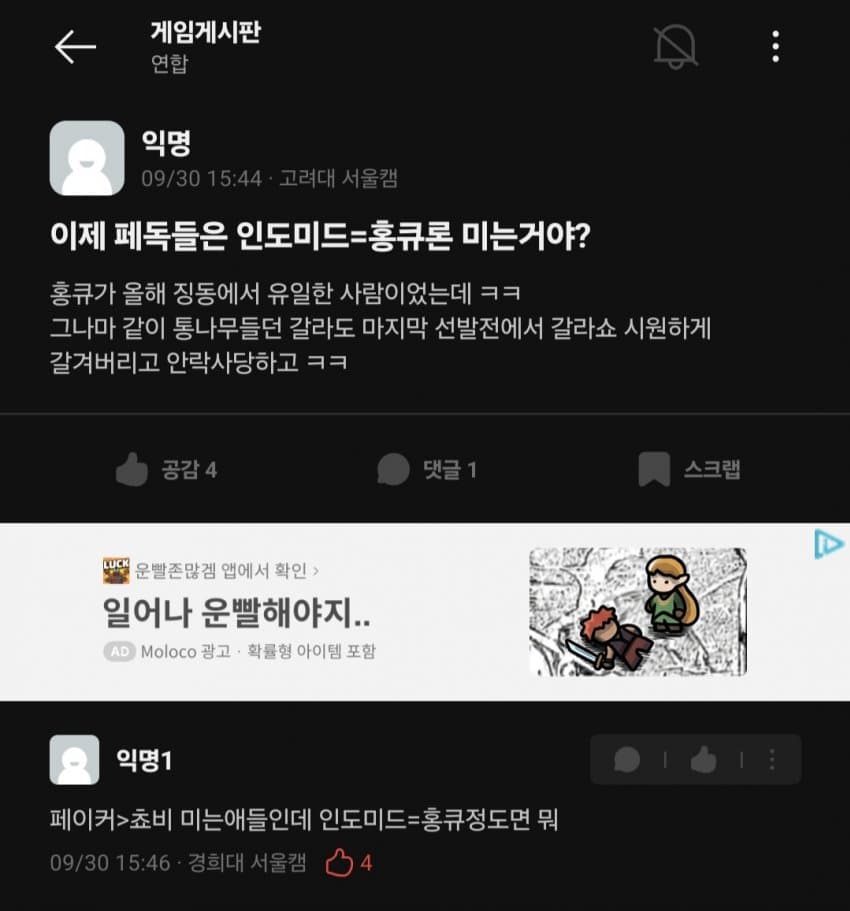
Task: Open more options for 익명1's comment
Action: [772, 759]
